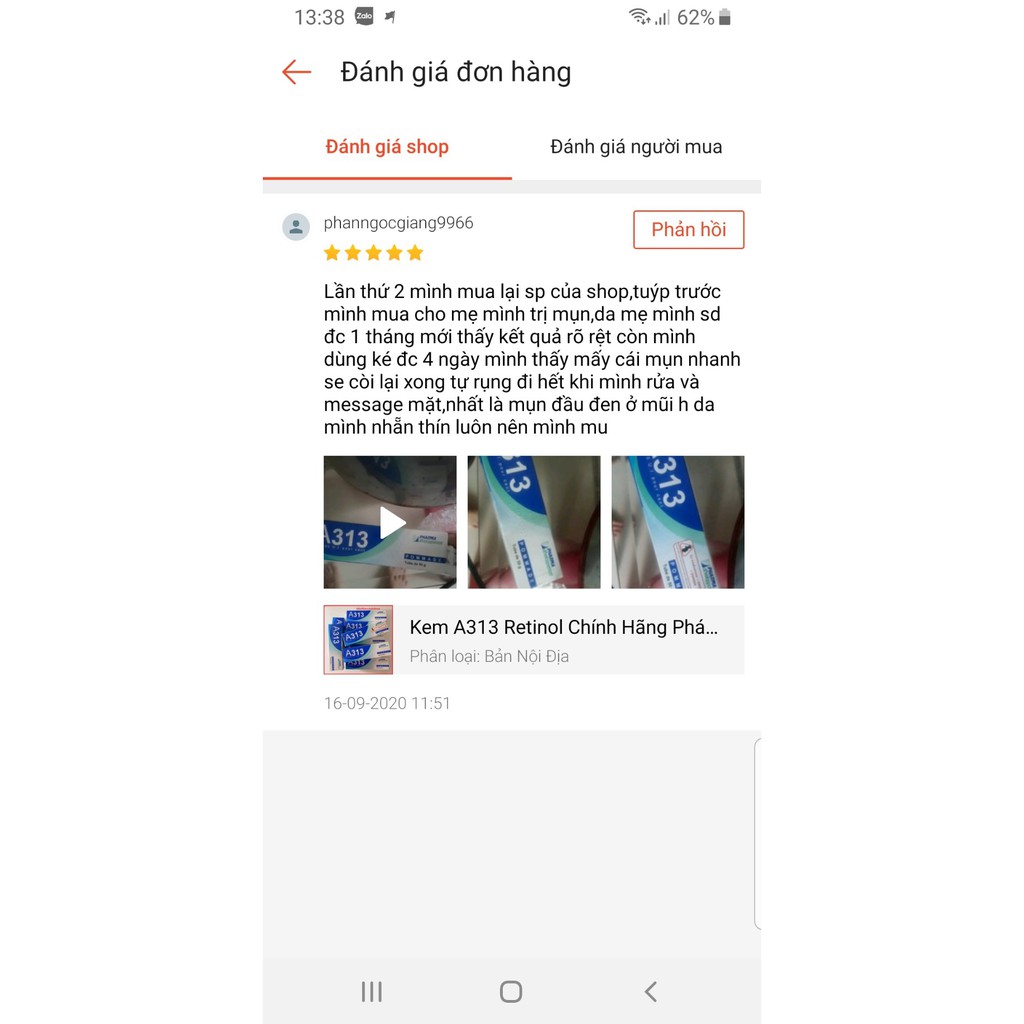
Task: Tap the Phản hồi reply button
Action: coord(688,230)
